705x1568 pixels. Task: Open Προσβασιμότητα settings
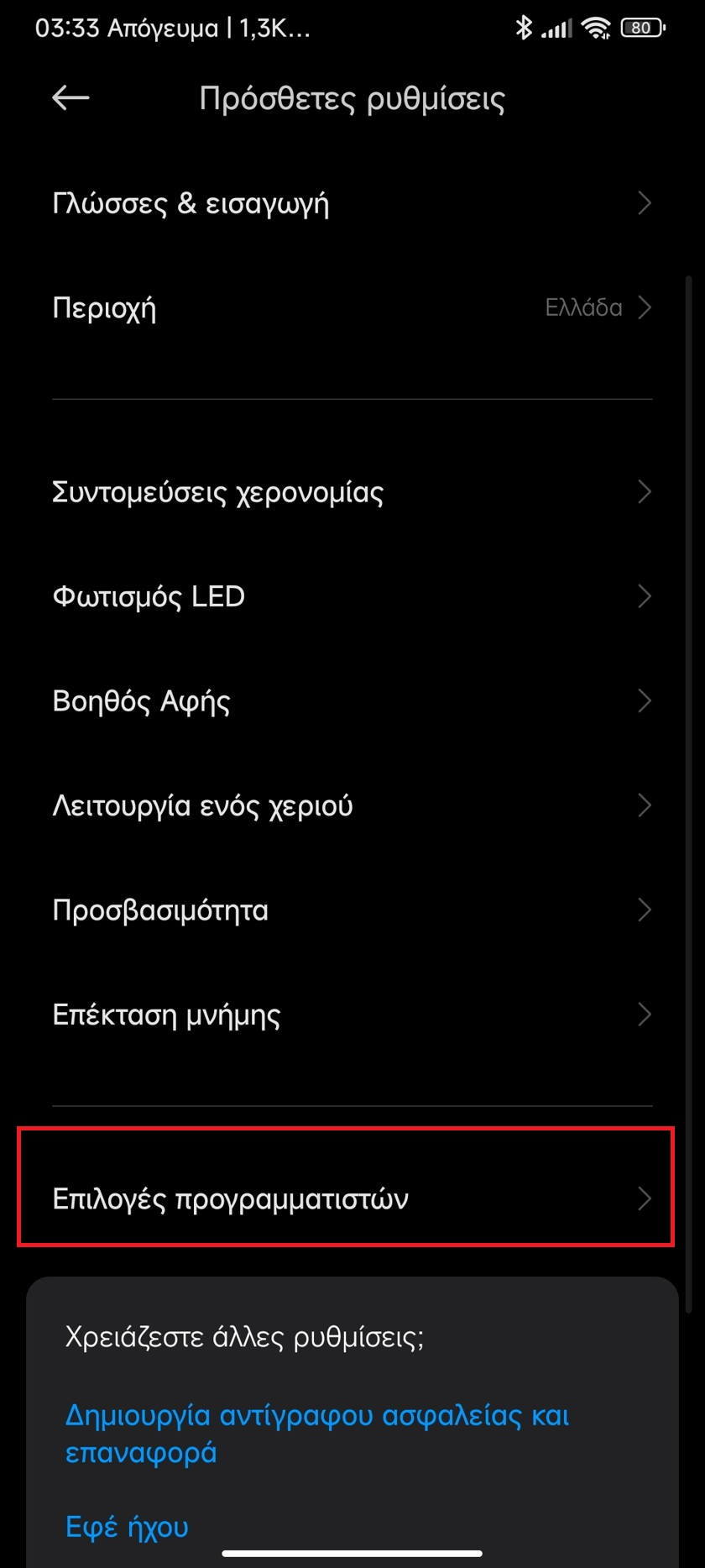[x=352, y=910]
